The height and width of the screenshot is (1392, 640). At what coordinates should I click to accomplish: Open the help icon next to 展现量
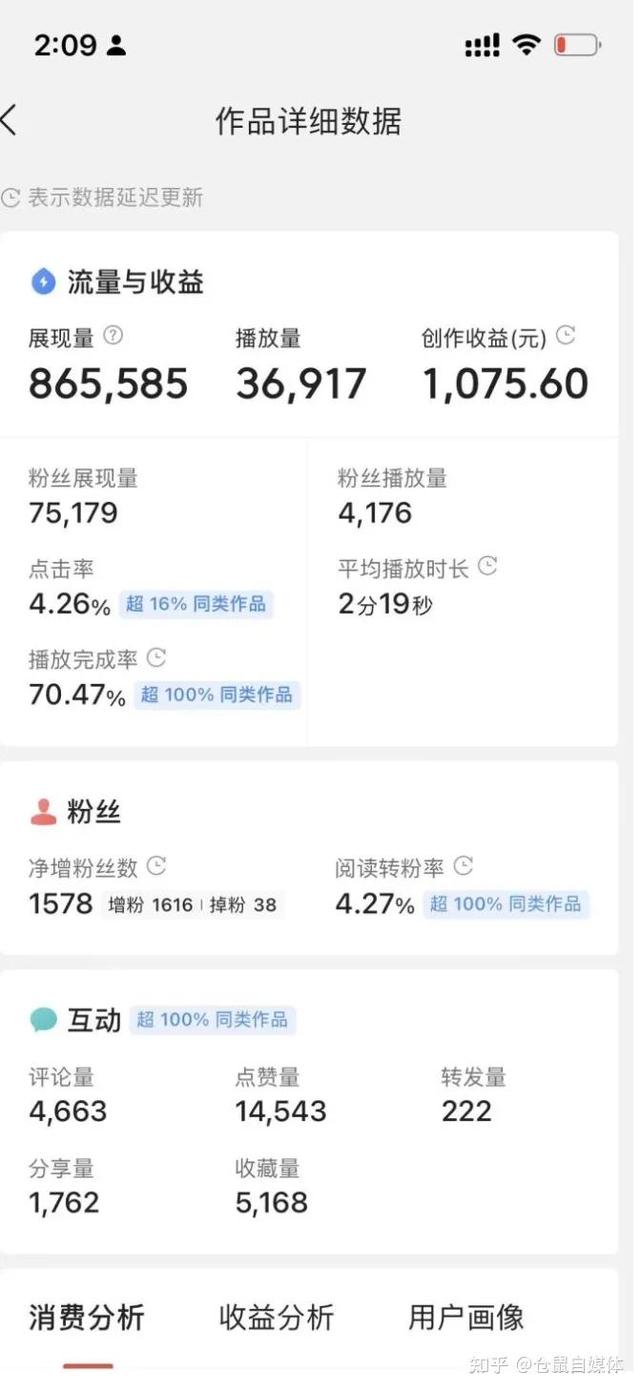113,336
